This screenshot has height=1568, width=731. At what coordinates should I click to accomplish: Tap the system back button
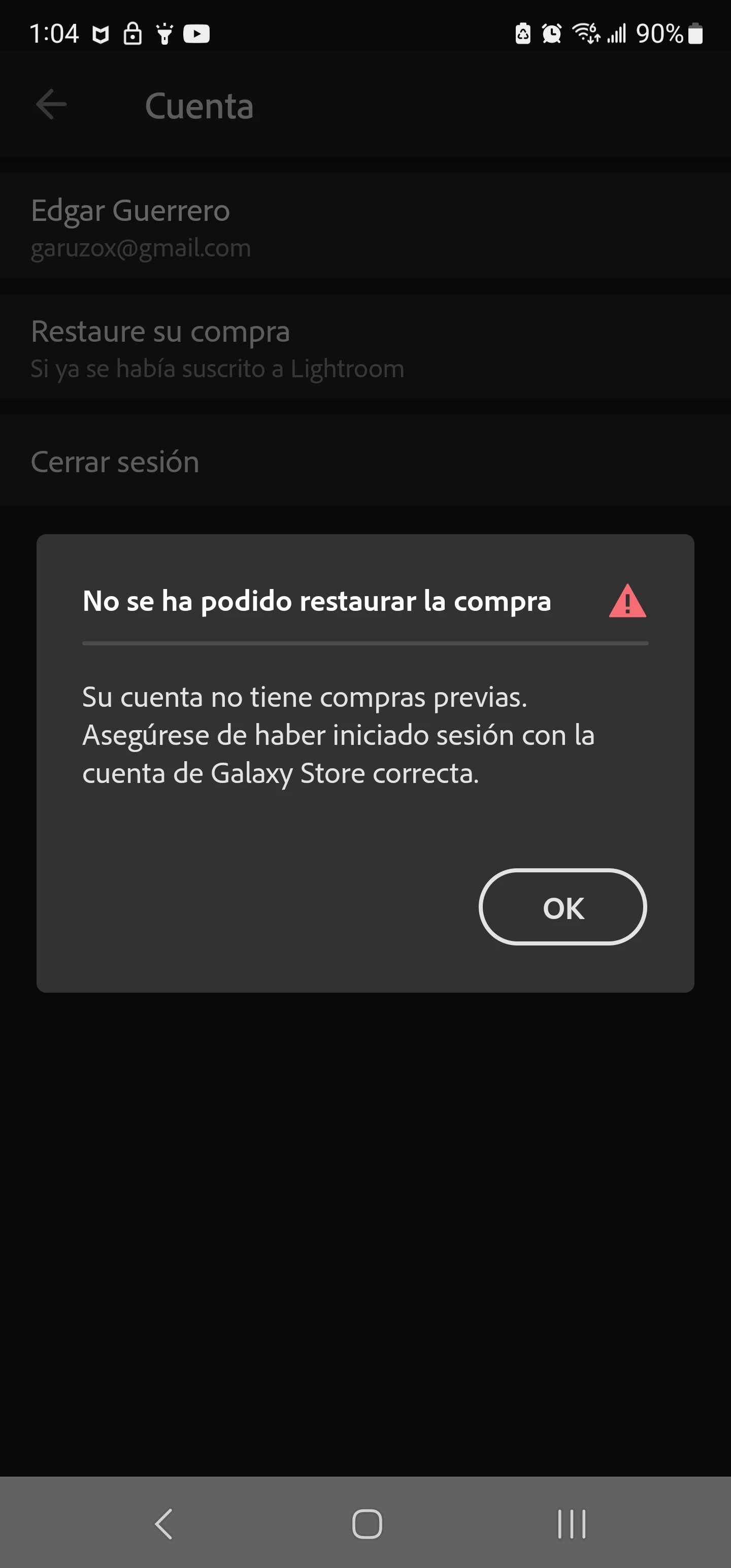pos(164,1524)
